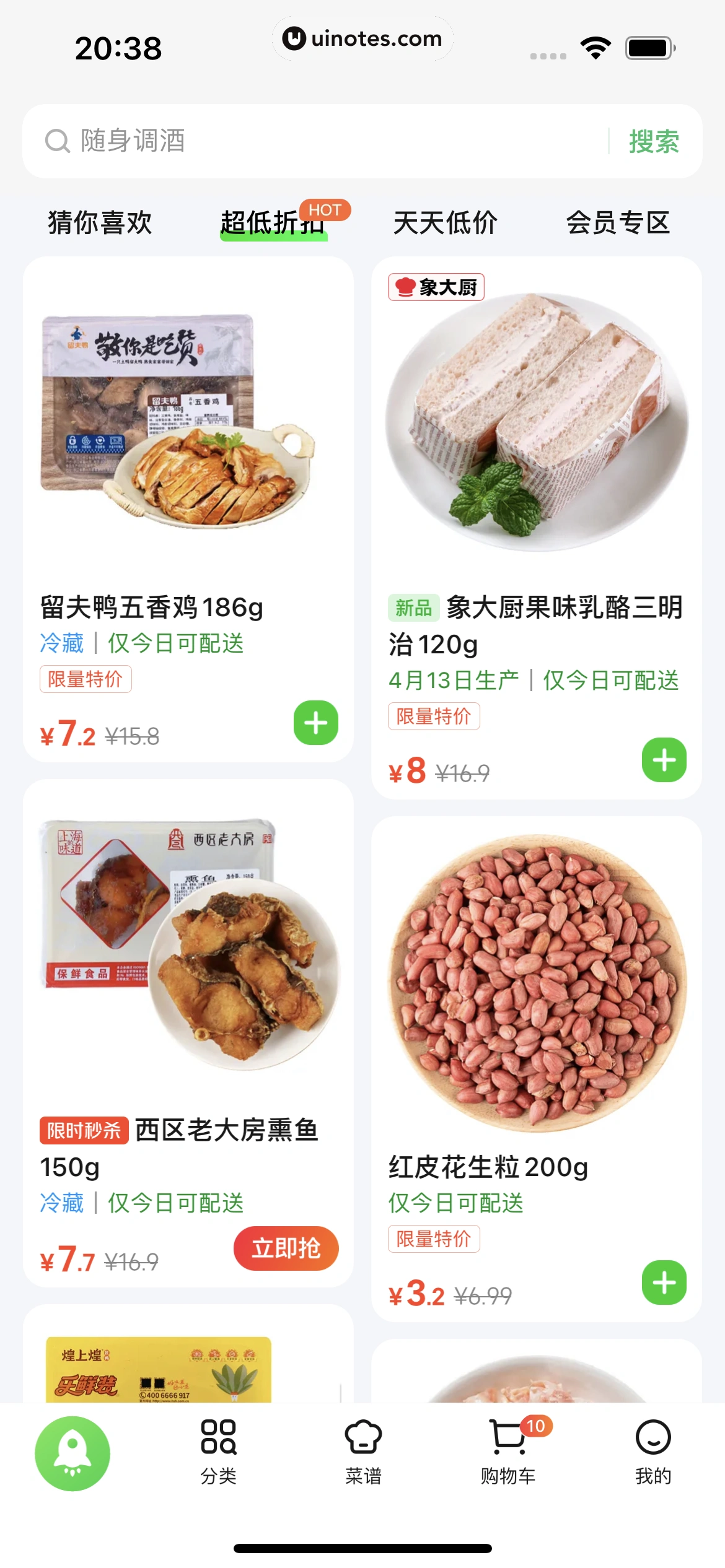This screenshot has height=1568, width=725.
Task: Switch to the 猜你喜欢 tab
Action: point(100,223)
